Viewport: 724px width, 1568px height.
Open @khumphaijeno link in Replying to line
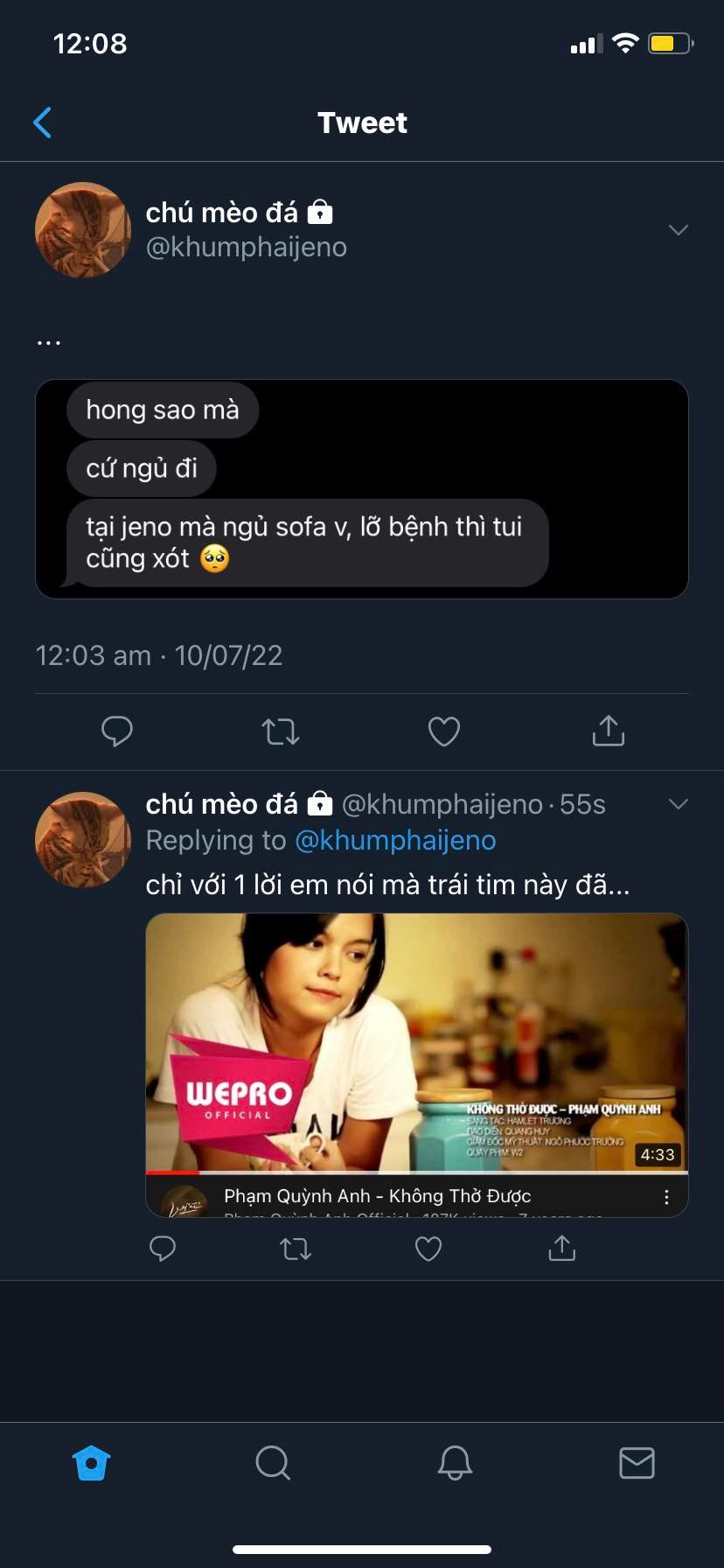[x=395, y=840]
